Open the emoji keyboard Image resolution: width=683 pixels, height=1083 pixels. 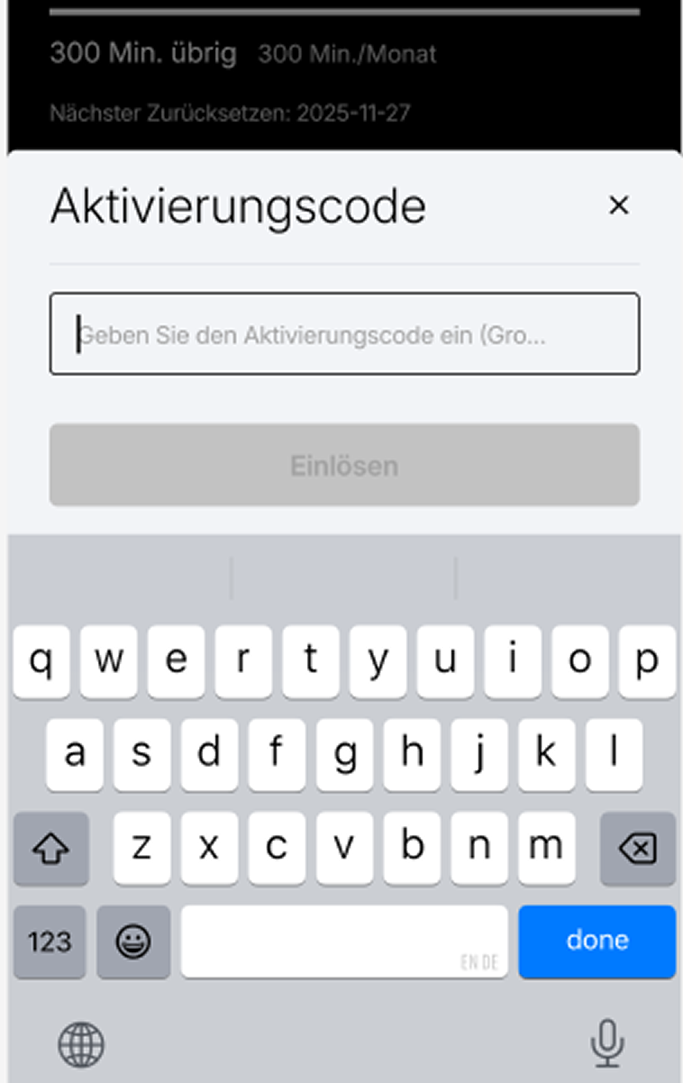pos(133,941)
